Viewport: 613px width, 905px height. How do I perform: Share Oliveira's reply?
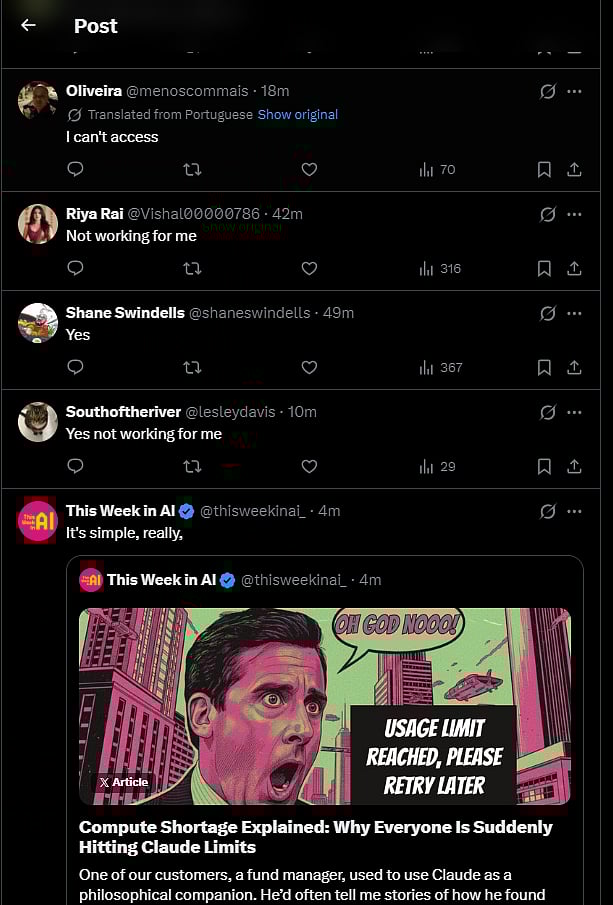point(574,169)
